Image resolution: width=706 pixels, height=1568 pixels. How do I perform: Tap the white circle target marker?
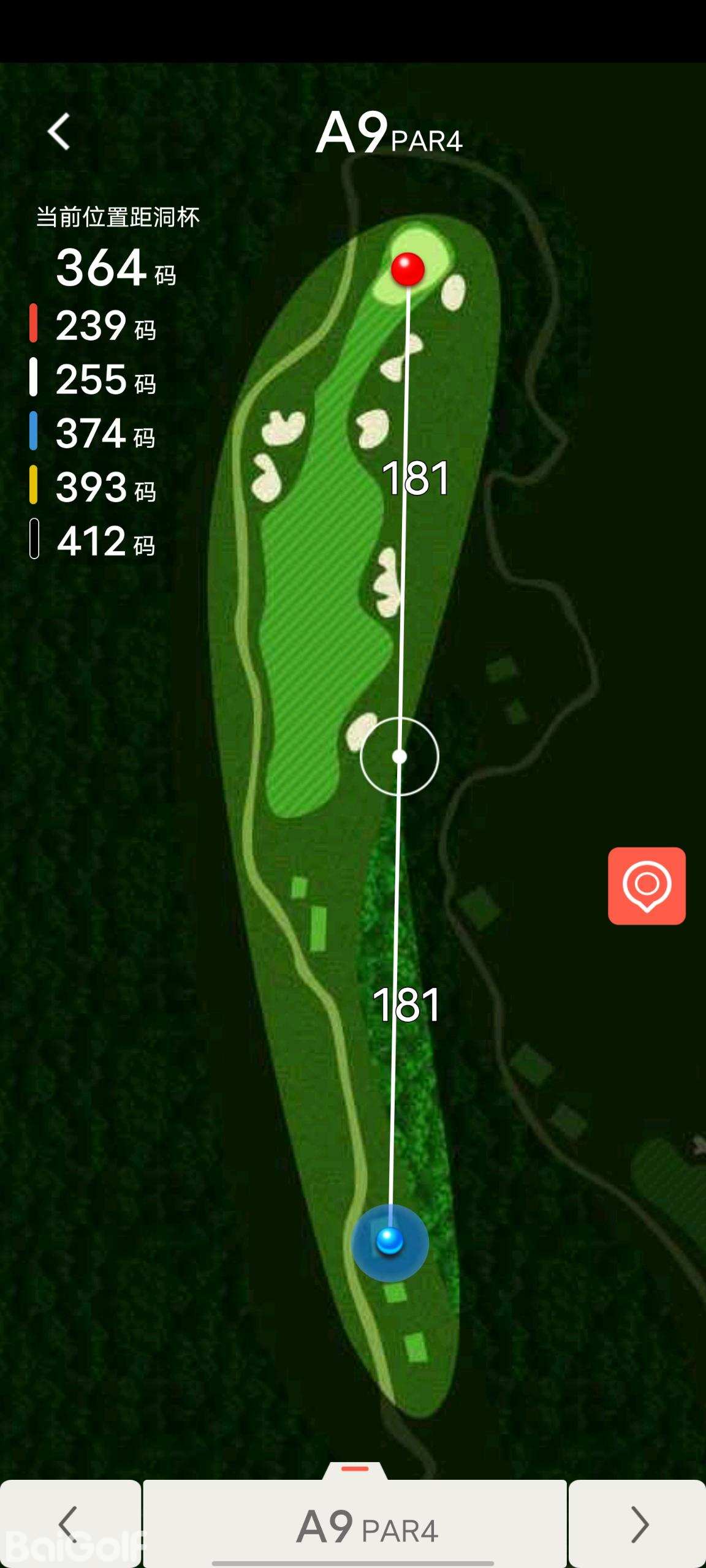400,756
